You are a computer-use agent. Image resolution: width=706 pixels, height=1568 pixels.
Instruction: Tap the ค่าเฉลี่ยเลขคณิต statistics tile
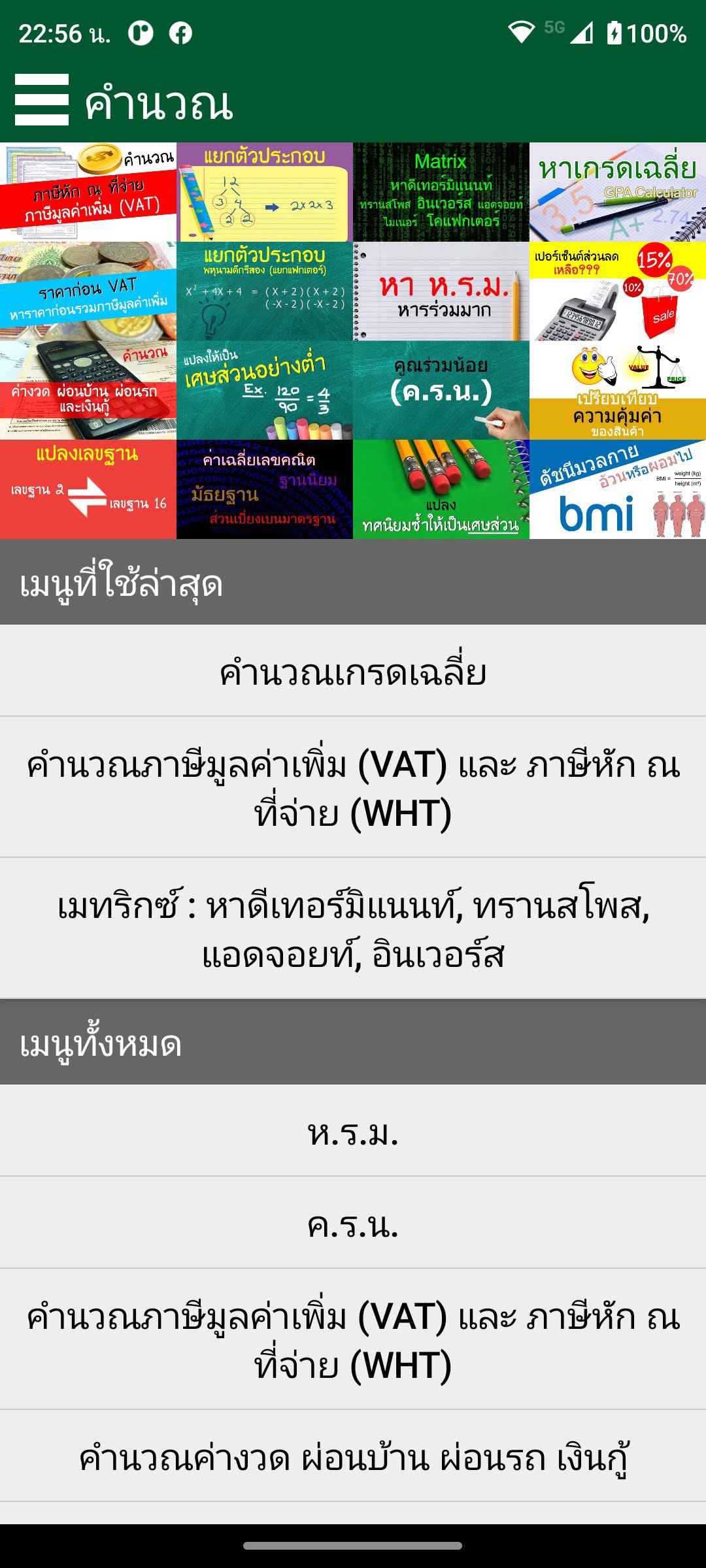tap(265, 489)
